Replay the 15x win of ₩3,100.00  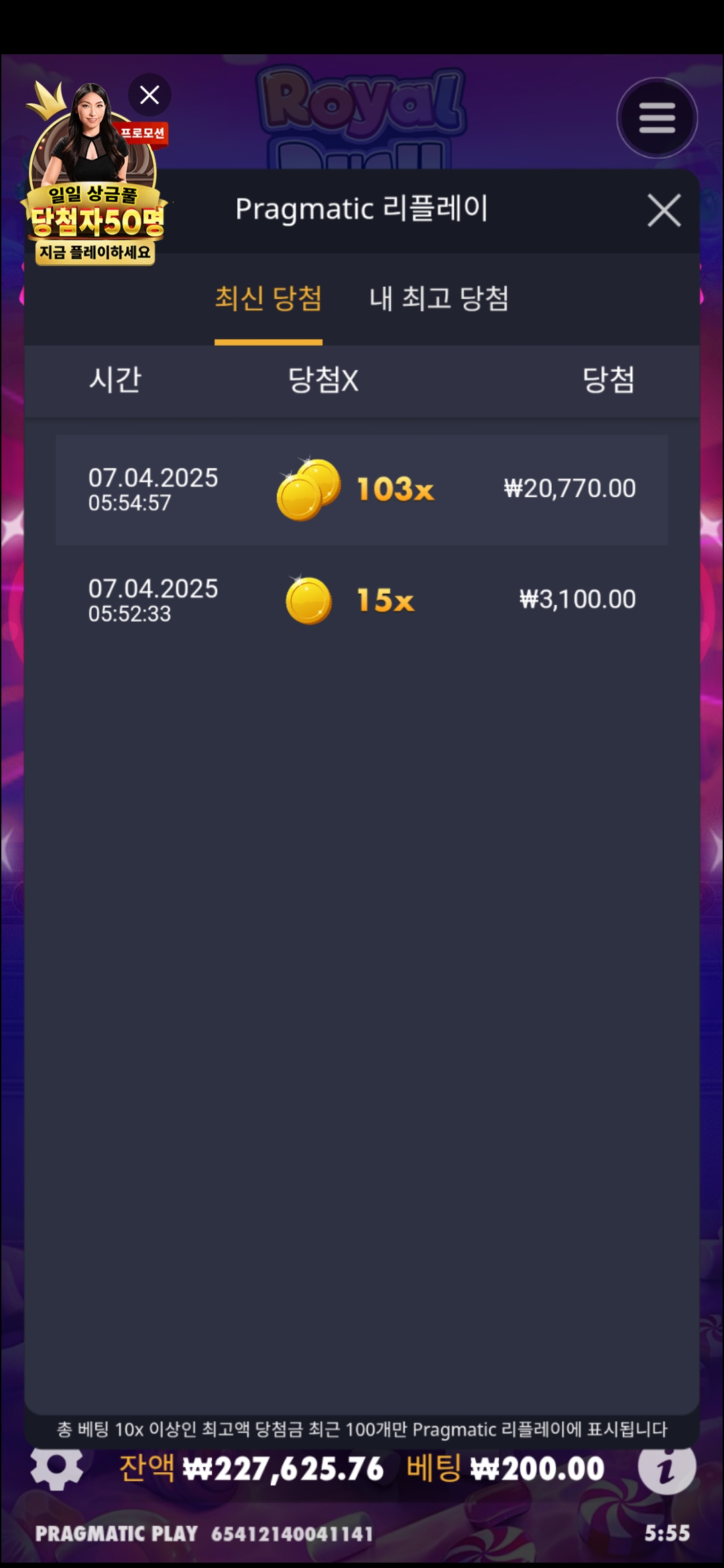pos(362,600)
